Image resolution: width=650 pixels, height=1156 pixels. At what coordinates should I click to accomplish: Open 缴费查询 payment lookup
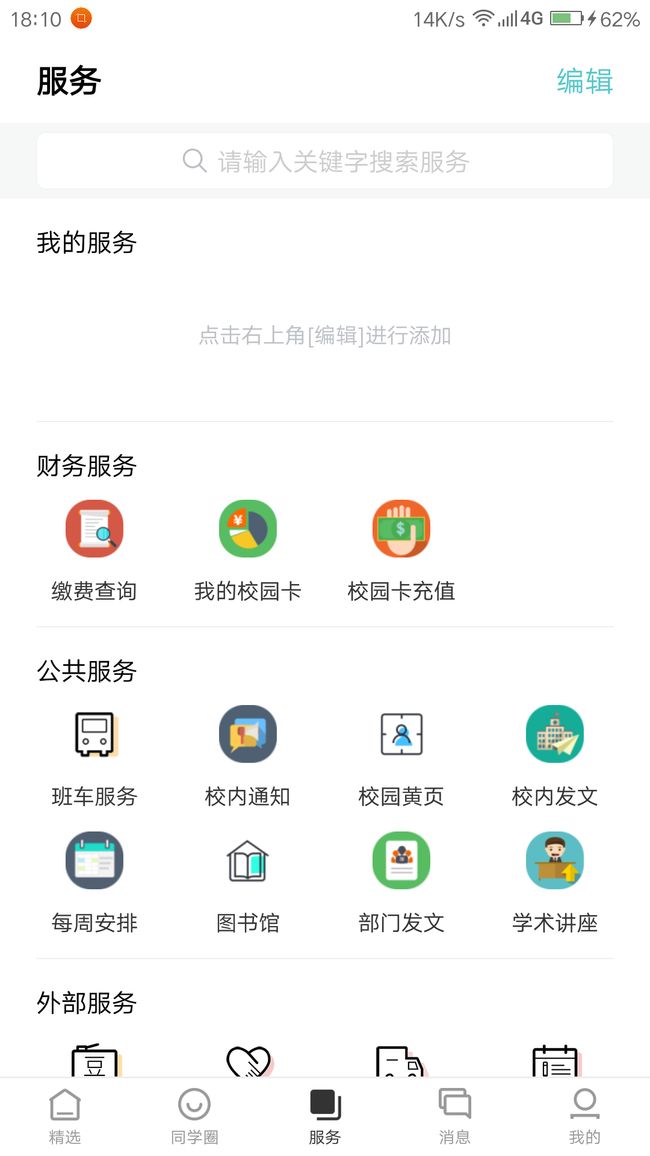[94, 551]
